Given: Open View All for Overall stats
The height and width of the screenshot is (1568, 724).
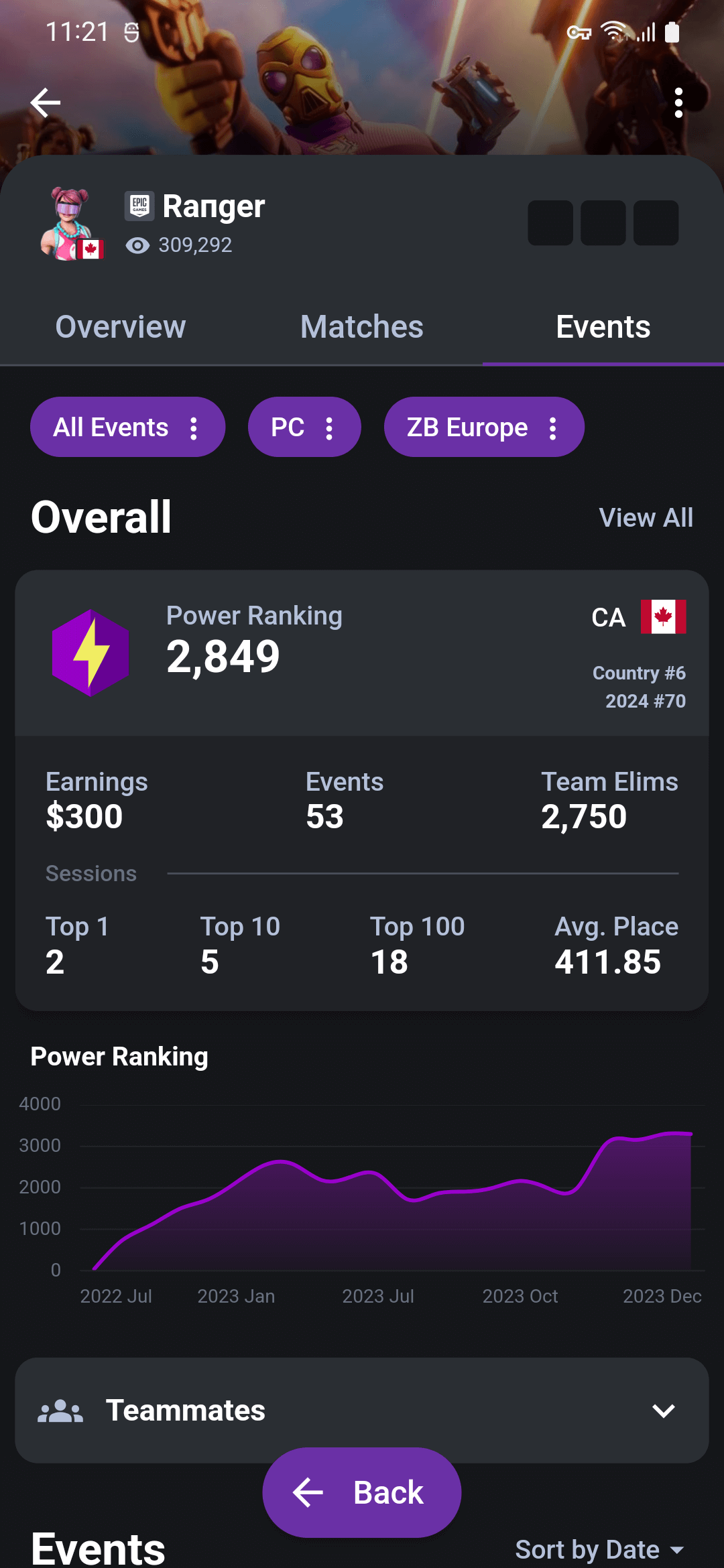Looking at the screenshot, I should (646, 518).
